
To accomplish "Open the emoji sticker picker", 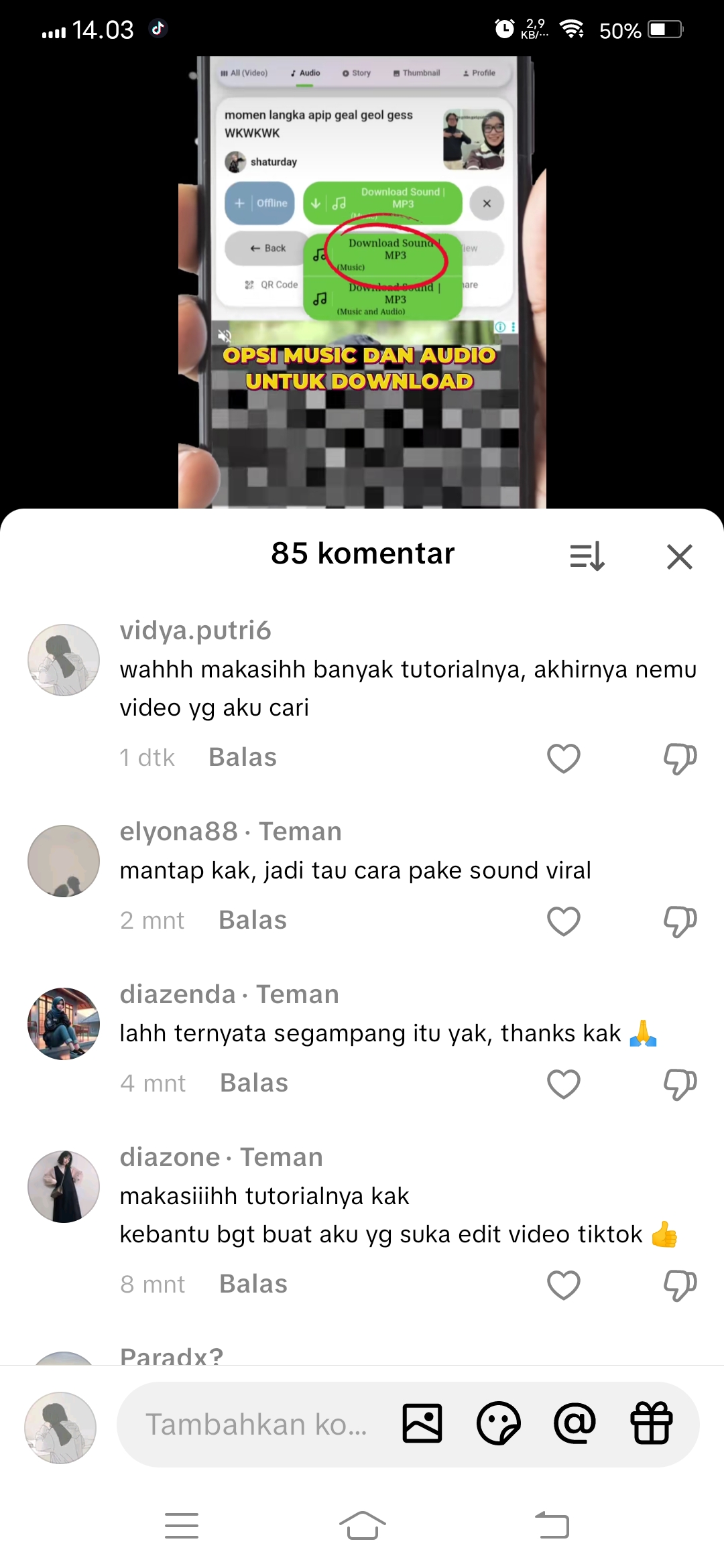I will (x=498, y=1423).
